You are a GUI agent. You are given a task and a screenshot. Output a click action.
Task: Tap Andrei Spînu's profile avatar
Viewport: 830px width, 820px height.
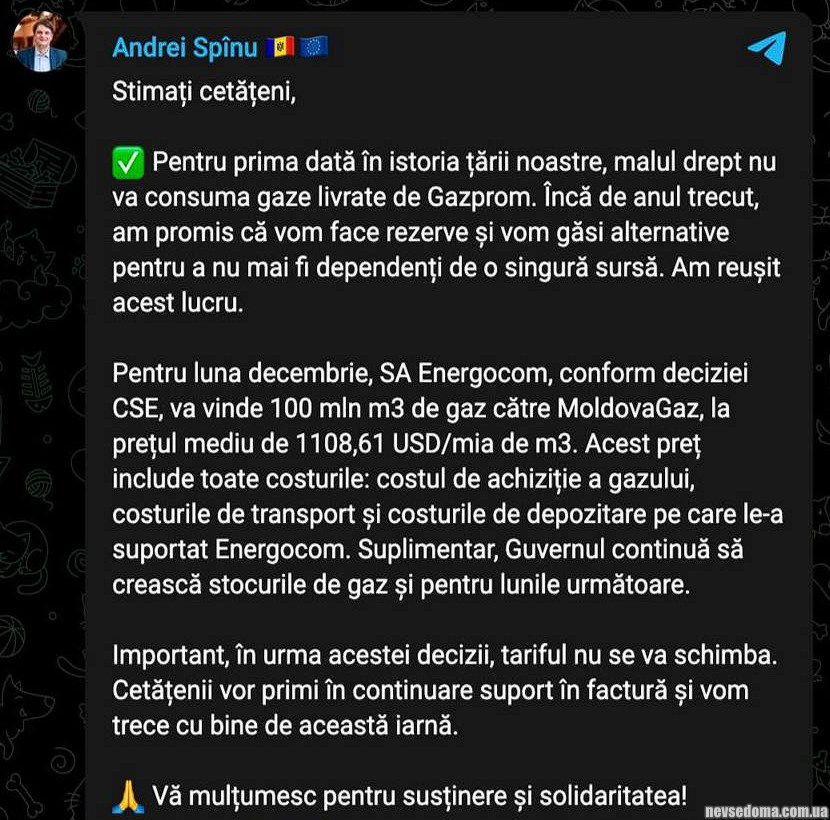click(x=41, y=43)
